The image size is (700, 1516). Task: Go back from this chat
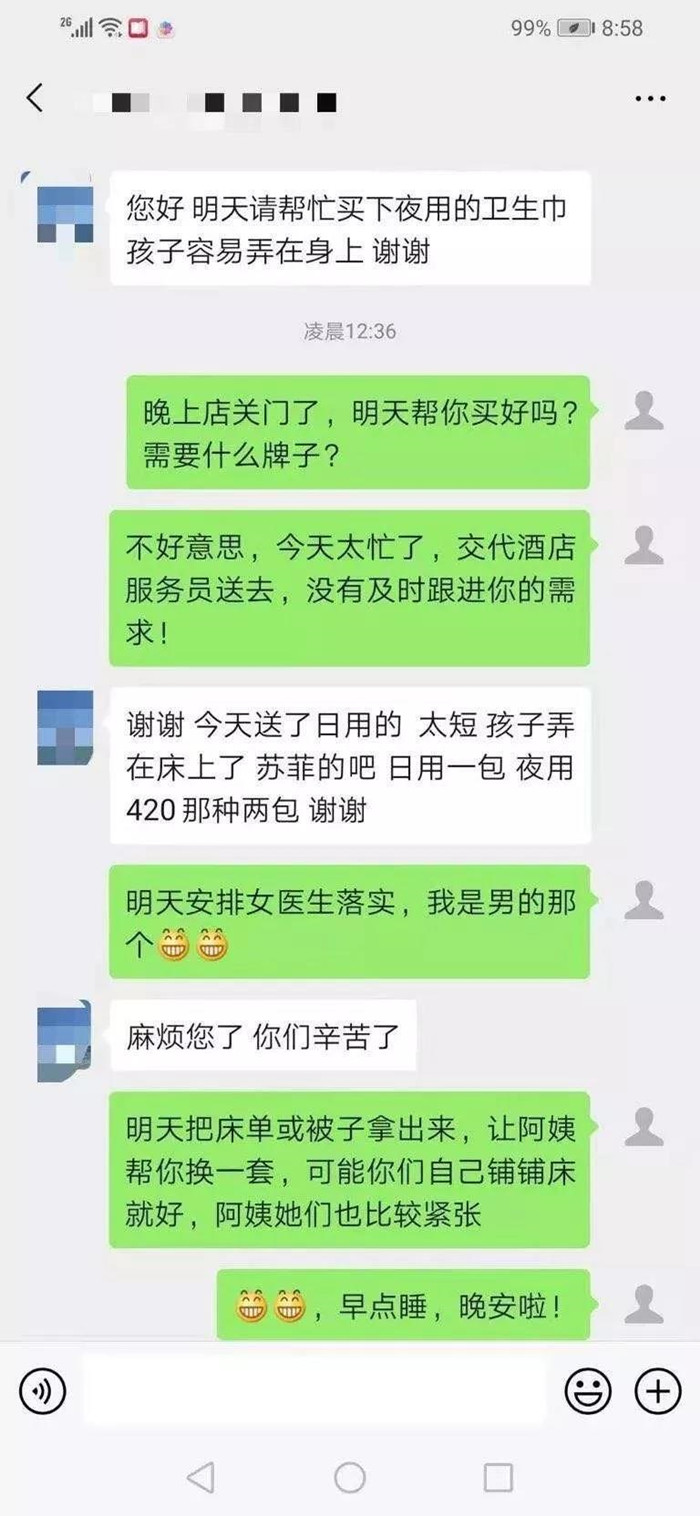(35, 98)
